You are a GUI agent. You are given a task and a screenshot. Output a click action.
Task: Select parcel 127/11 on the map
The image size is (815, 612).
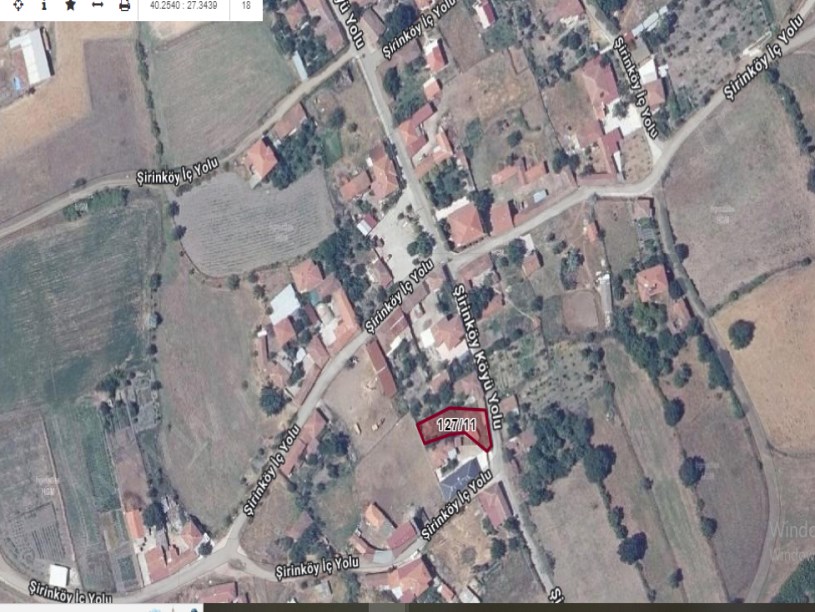click(x=456, y=426)
